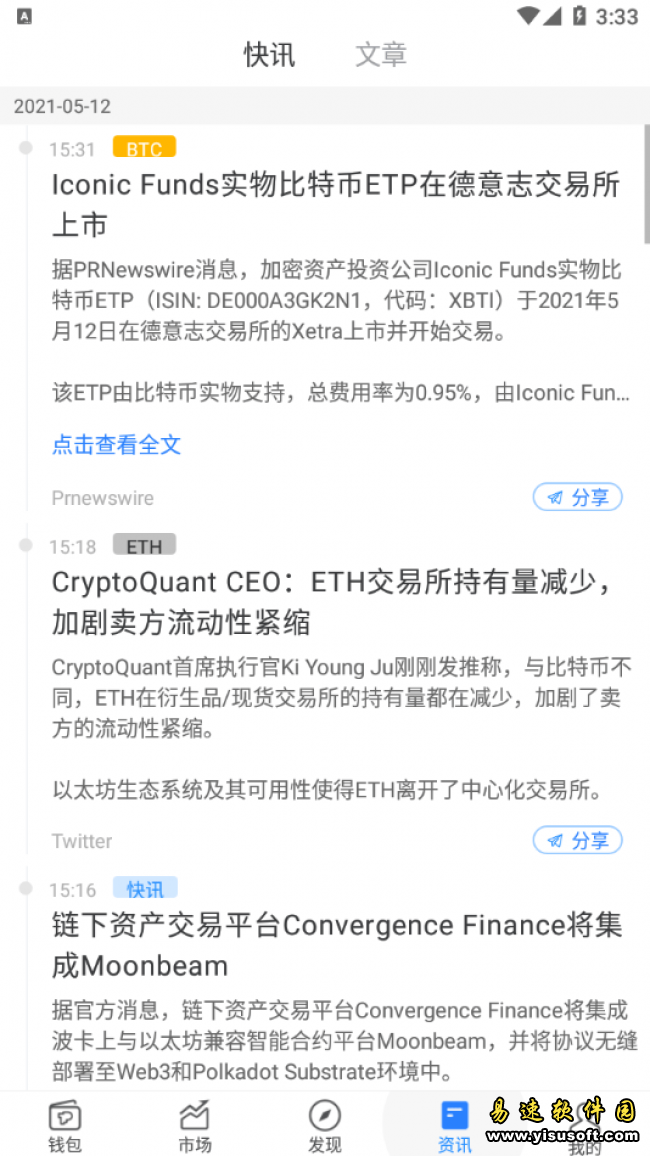Image resolution: width=650 pixels, height=1156 pixels.
Task: Switch to the 市场 tab
Action: click(195, 1125)
